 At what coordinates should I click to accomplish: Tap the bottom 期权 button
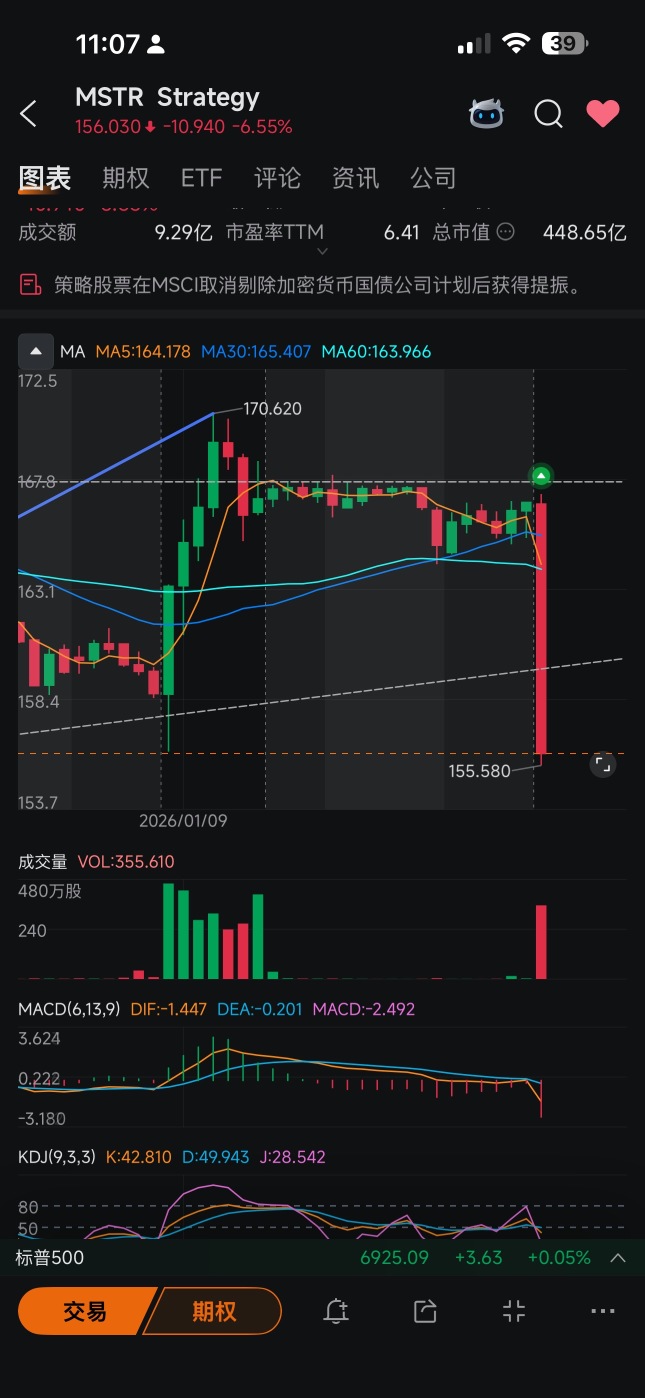point(213,1311)
